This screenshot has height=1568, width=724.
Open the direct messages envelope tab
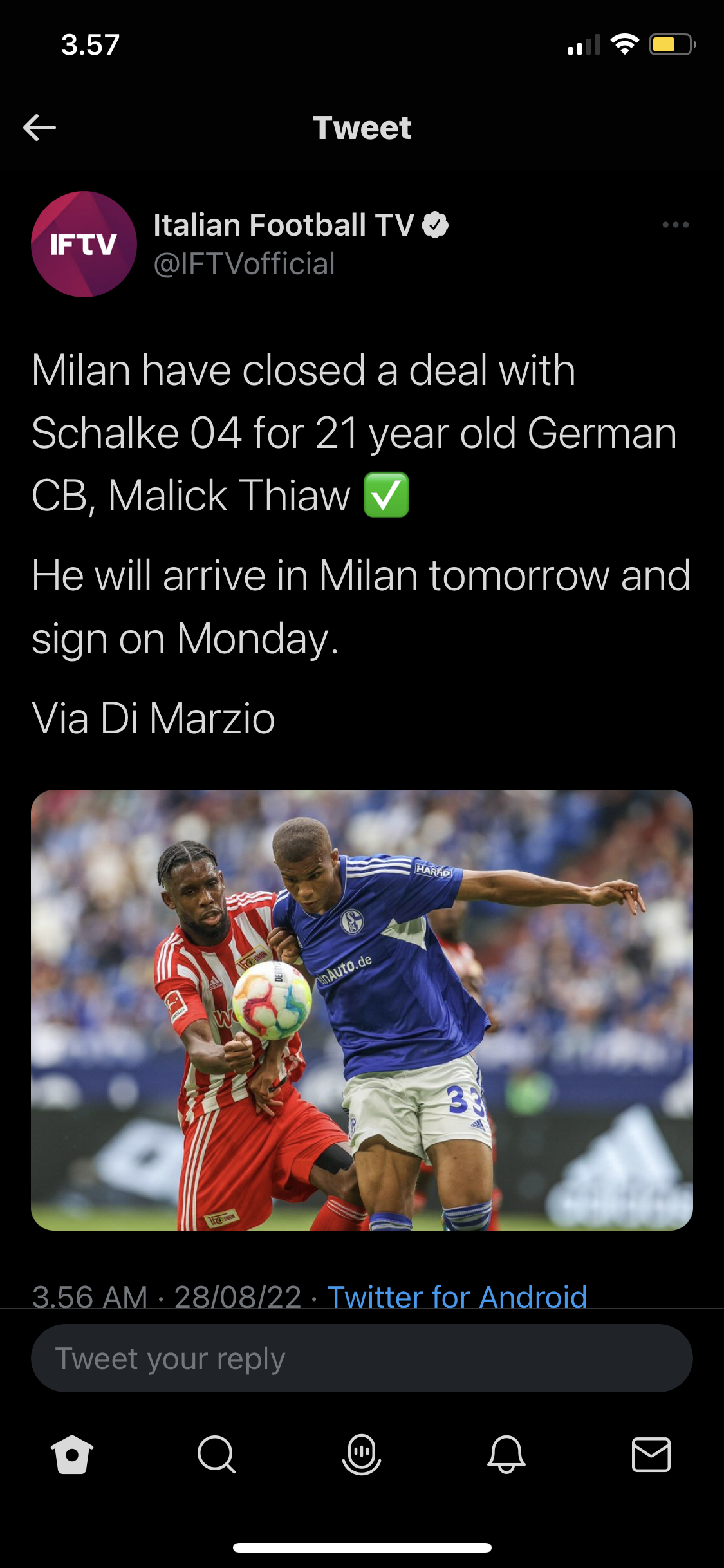coord(651,1454)
